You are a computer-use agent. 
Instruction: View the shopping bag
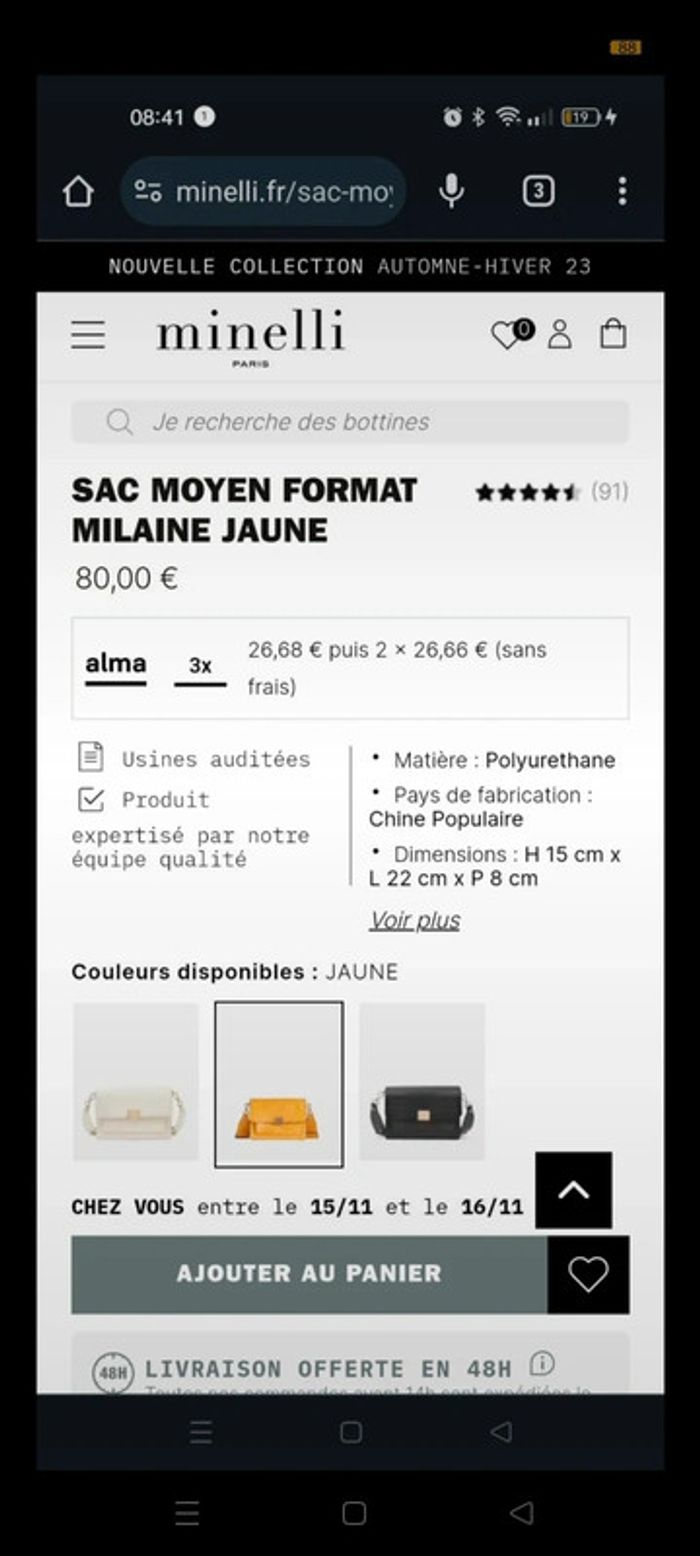[x=613, y=334]
